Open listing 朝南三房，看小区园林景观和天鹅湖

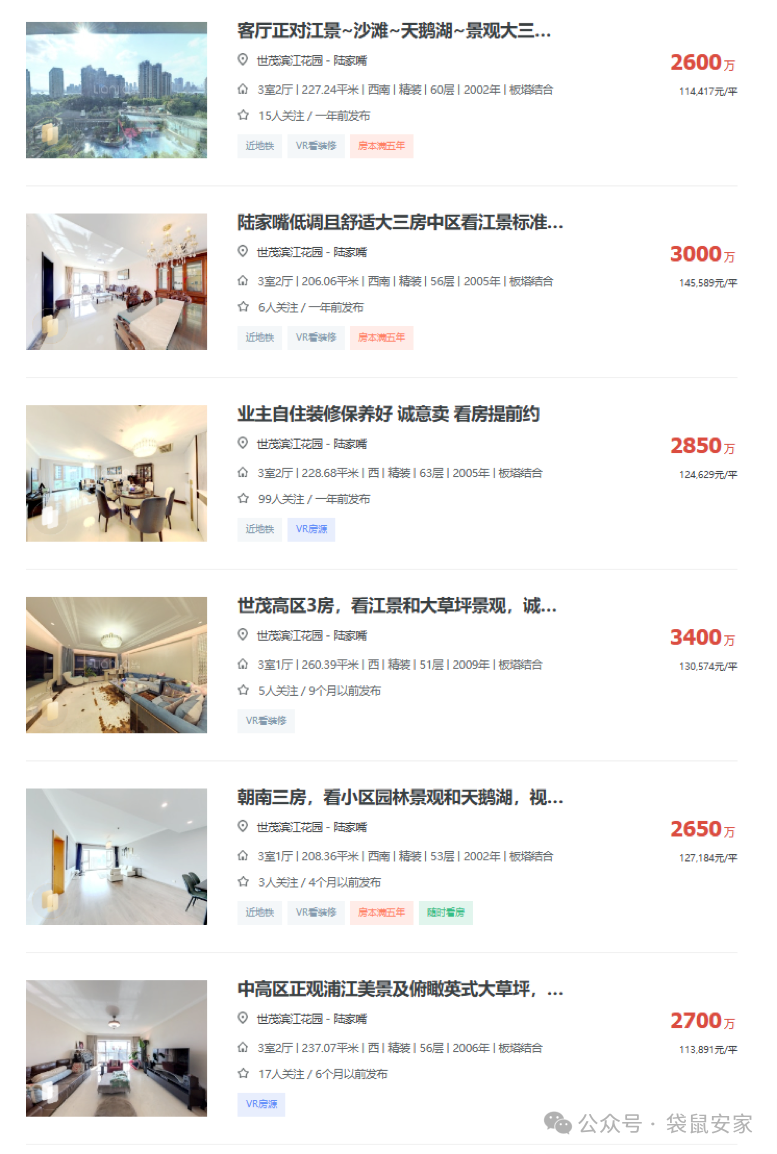click(x=400, y=797)
